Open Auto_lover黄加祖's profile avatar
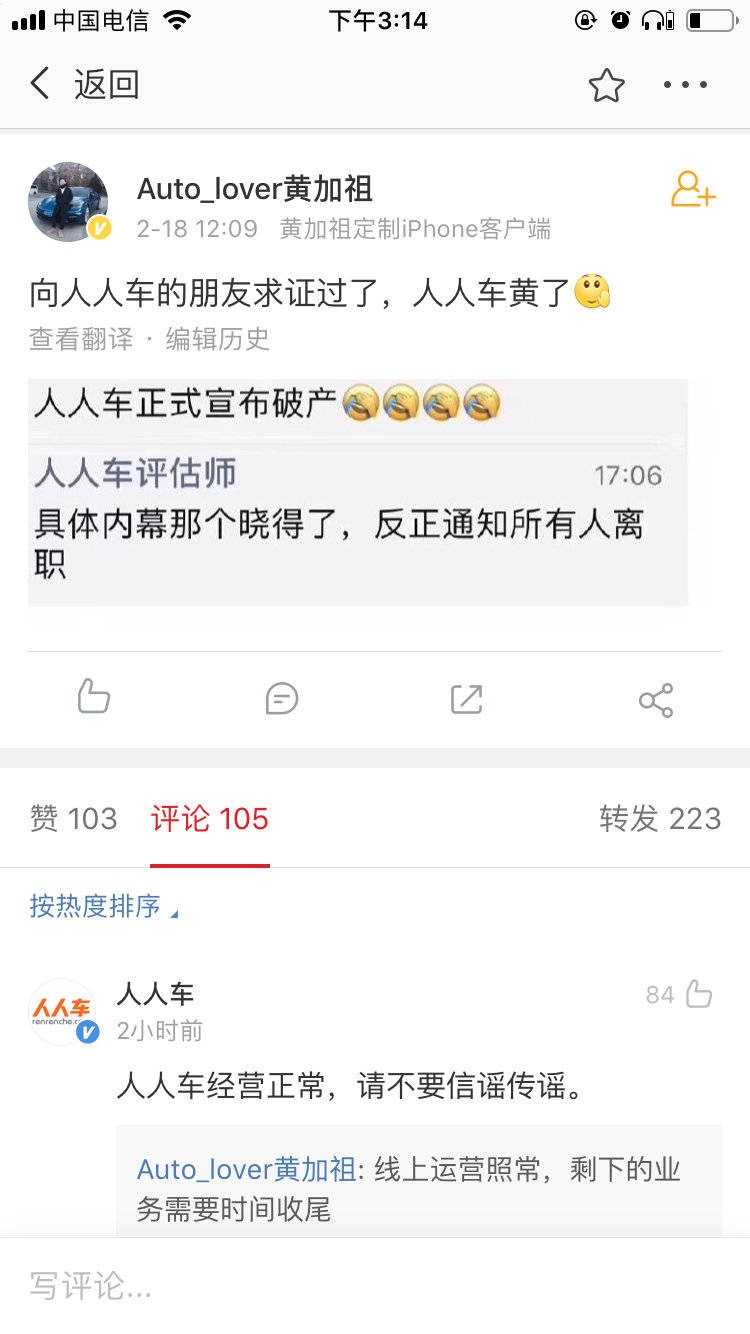This screenshot has width=750, height=1334. (x=68, y=202)
